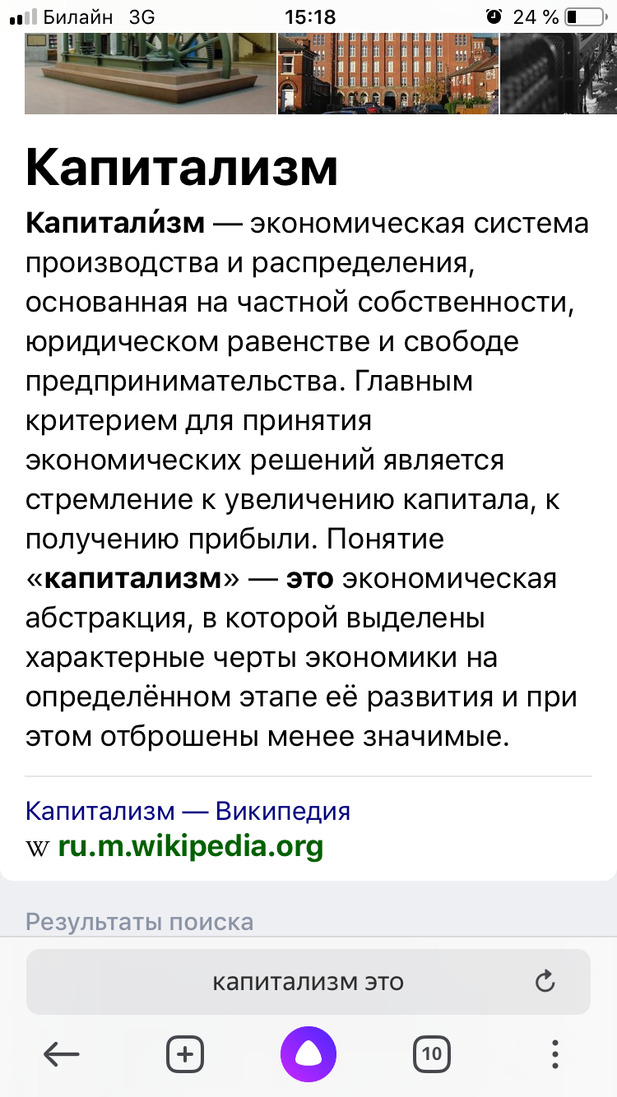Open the three-dot browser menu
This screenshot has width=617, height=1097.
point(555,1054)
